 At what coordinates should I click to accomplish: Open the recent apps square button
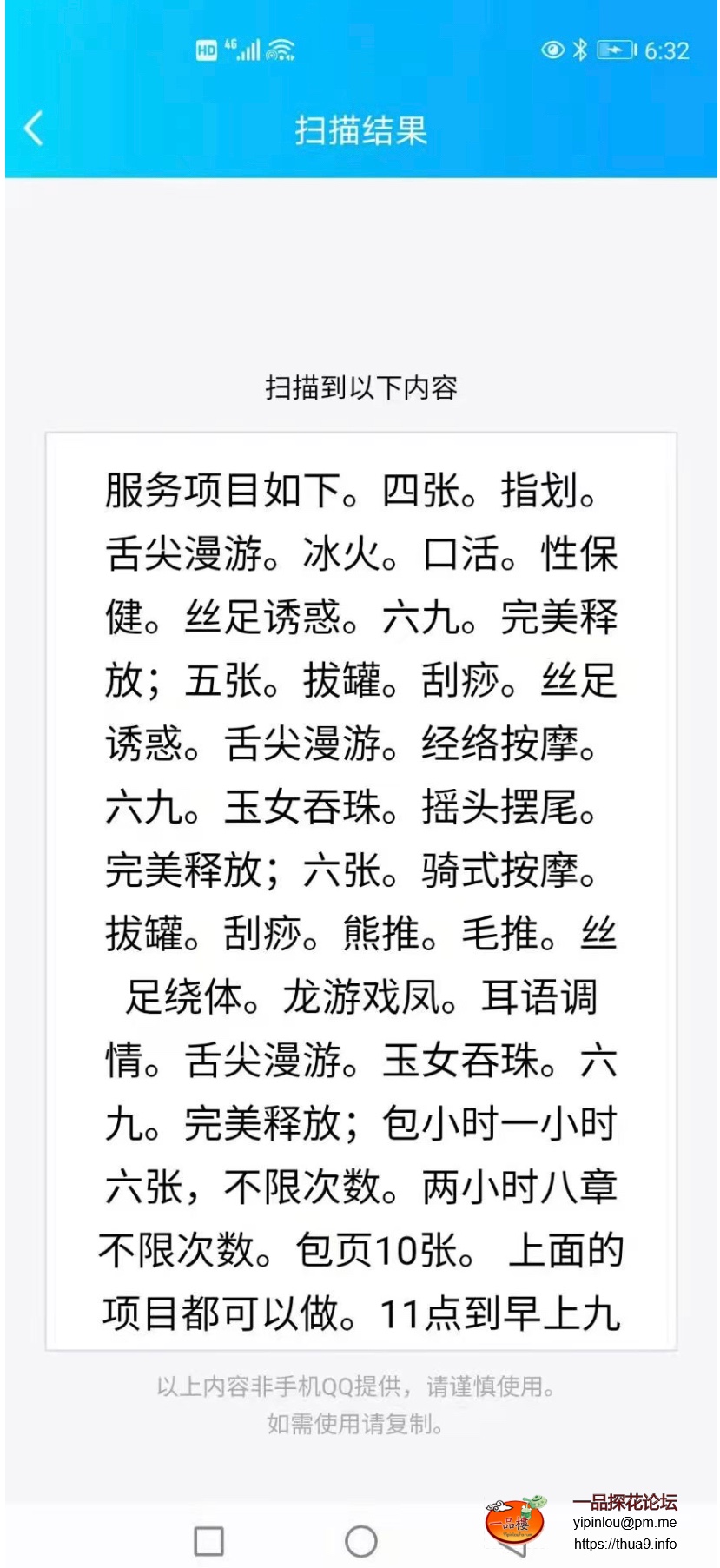point(208,1541)
